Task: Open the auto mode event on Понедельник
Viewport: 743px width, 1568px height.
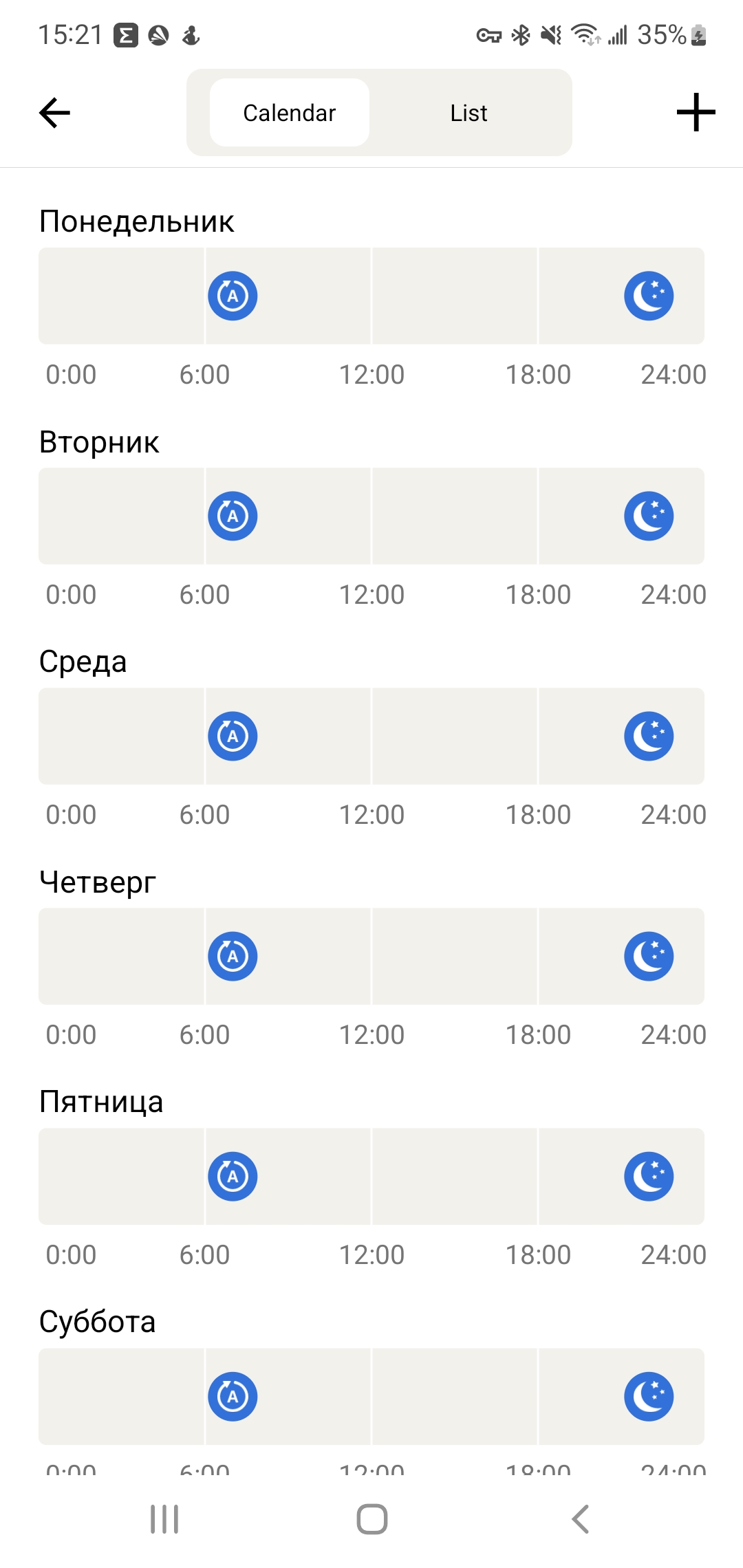Action: coord(233,296)
